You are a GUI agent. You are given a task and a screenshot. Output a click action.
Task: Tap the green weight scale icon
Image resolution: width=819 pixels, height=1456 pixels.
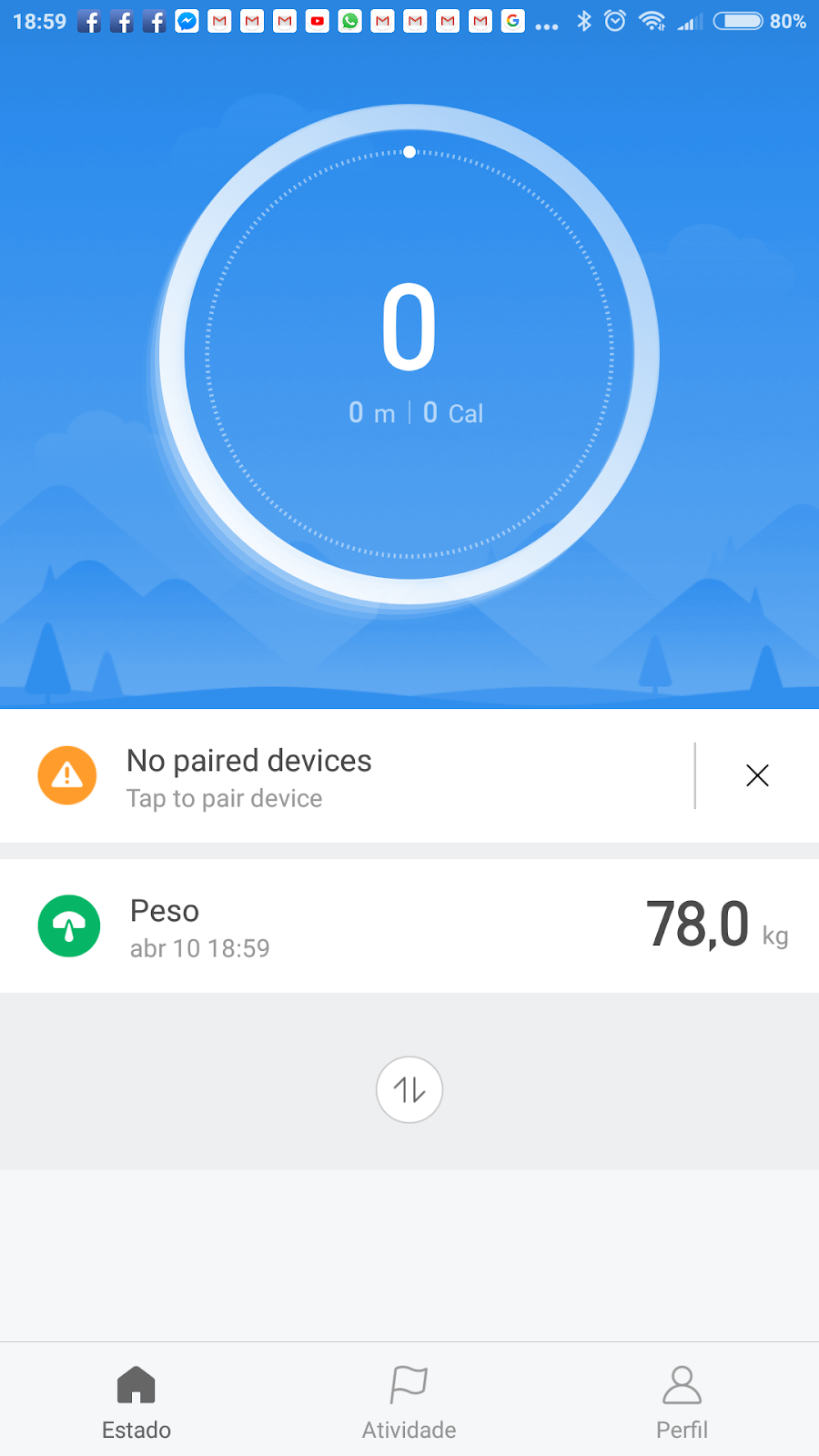tap(68, 925)
